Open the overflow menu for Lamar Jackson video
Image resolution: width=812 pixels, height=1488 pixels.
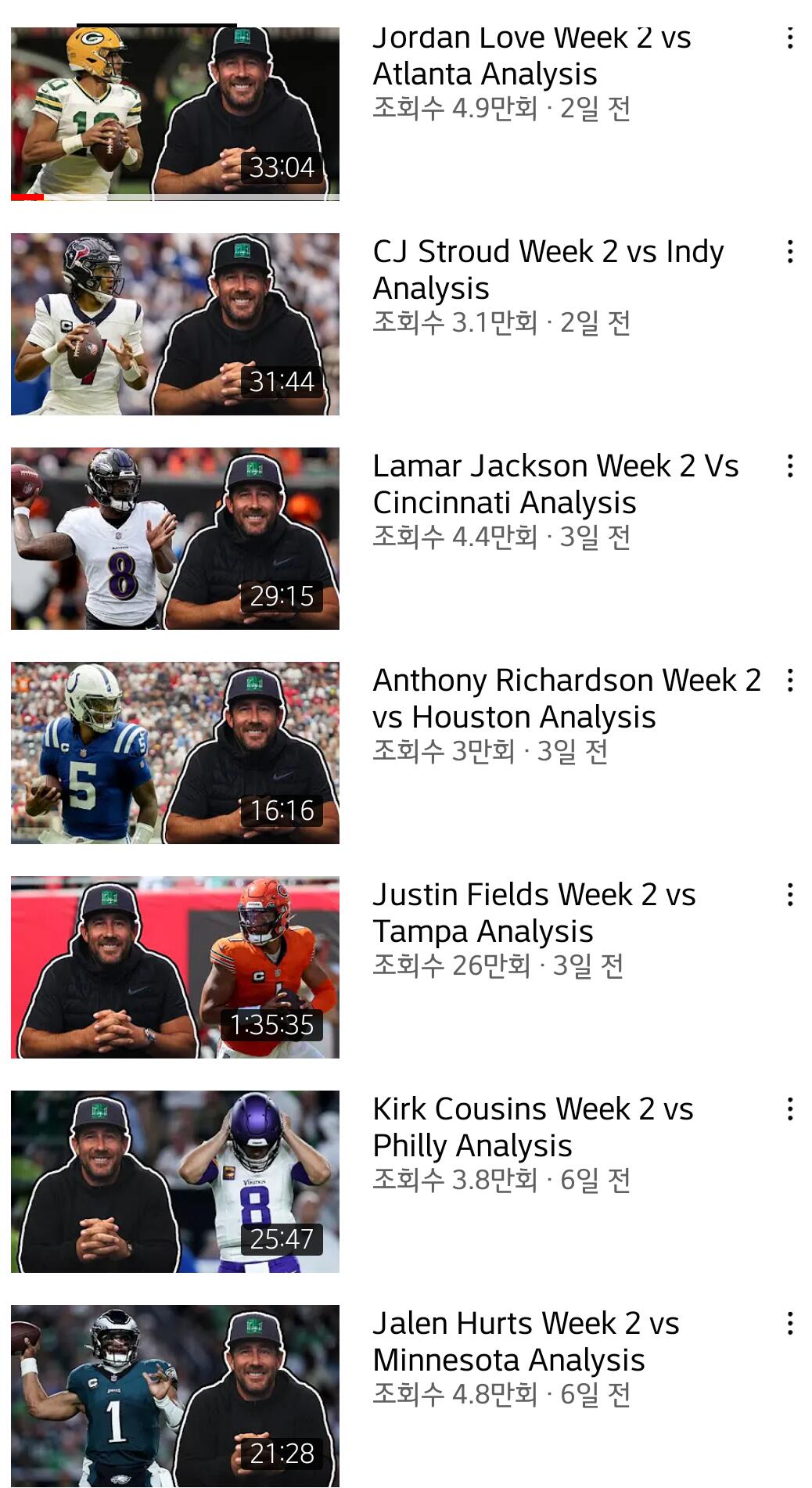coord(790,466)
